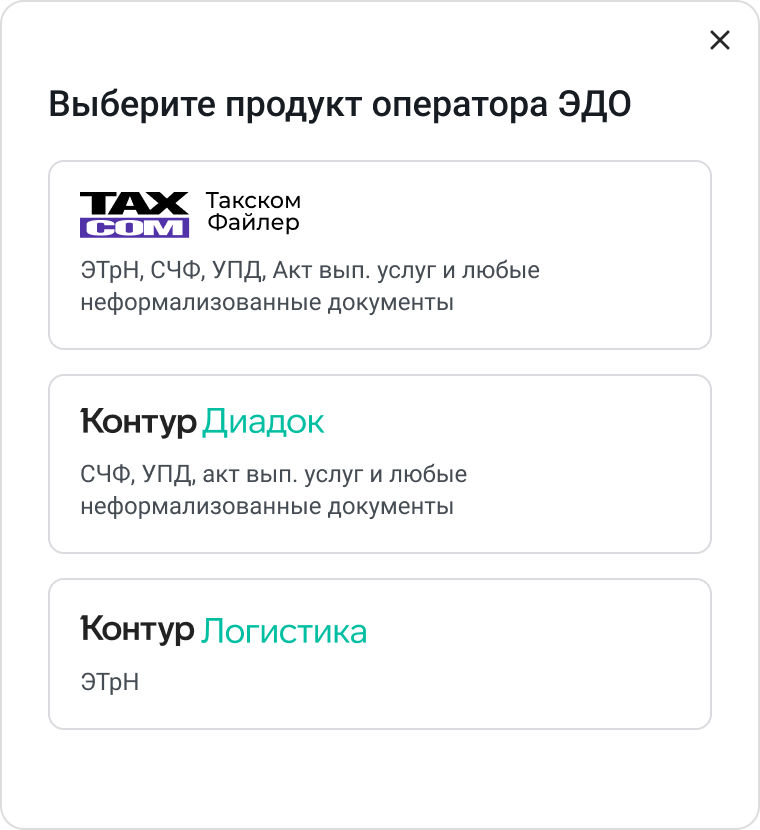Click СЧФ text in the Диадок description

click(105, 474)
